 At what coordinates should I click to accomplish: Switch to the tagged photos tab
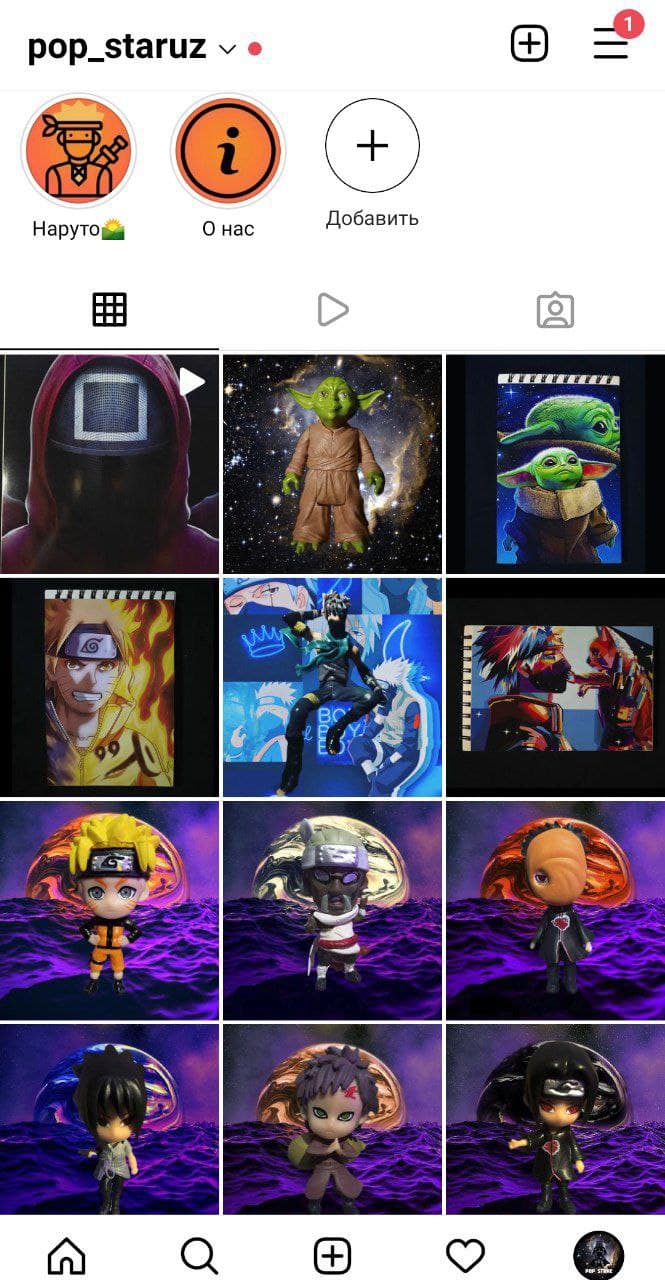coord(555,311)
